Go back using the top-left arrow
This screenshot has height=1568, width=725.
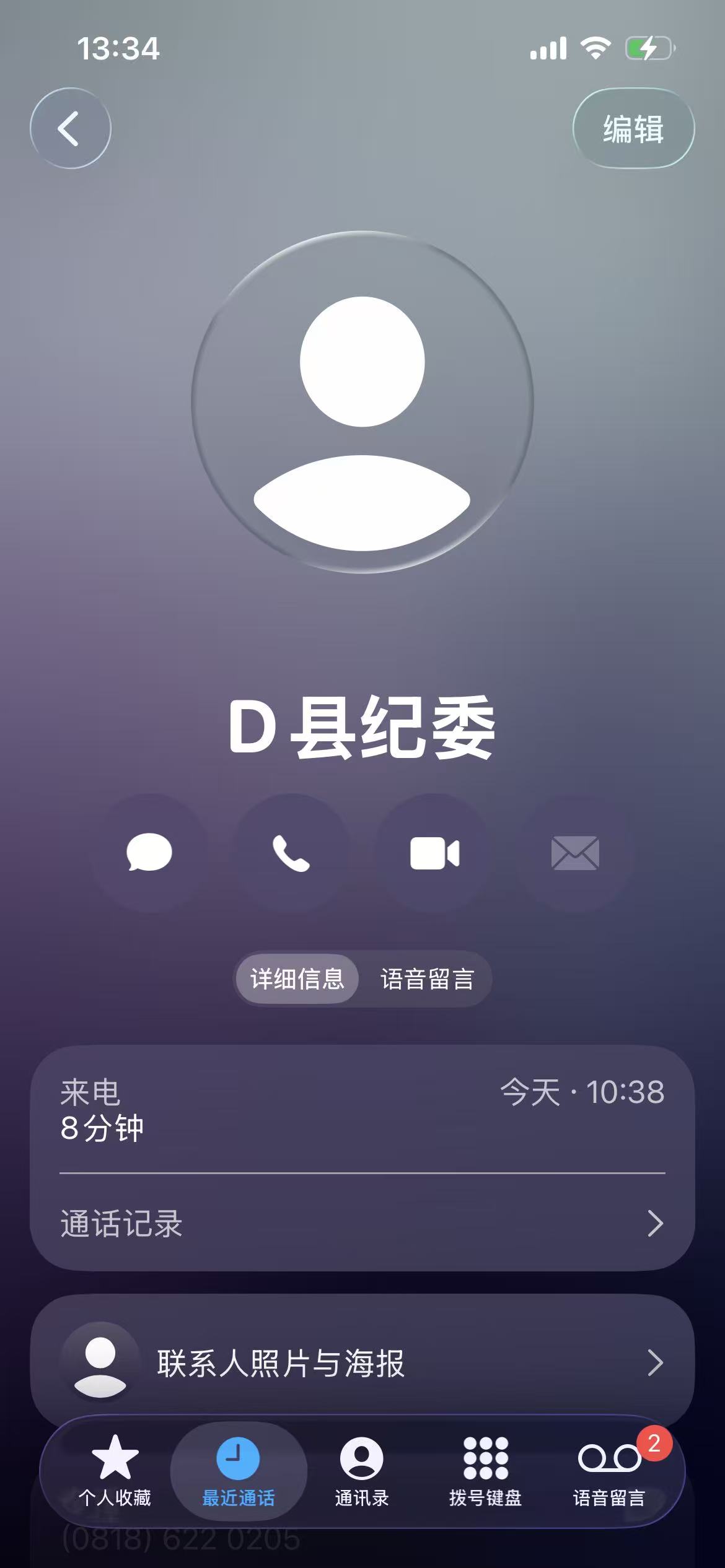pyautogui.click(x=70, y=128)
